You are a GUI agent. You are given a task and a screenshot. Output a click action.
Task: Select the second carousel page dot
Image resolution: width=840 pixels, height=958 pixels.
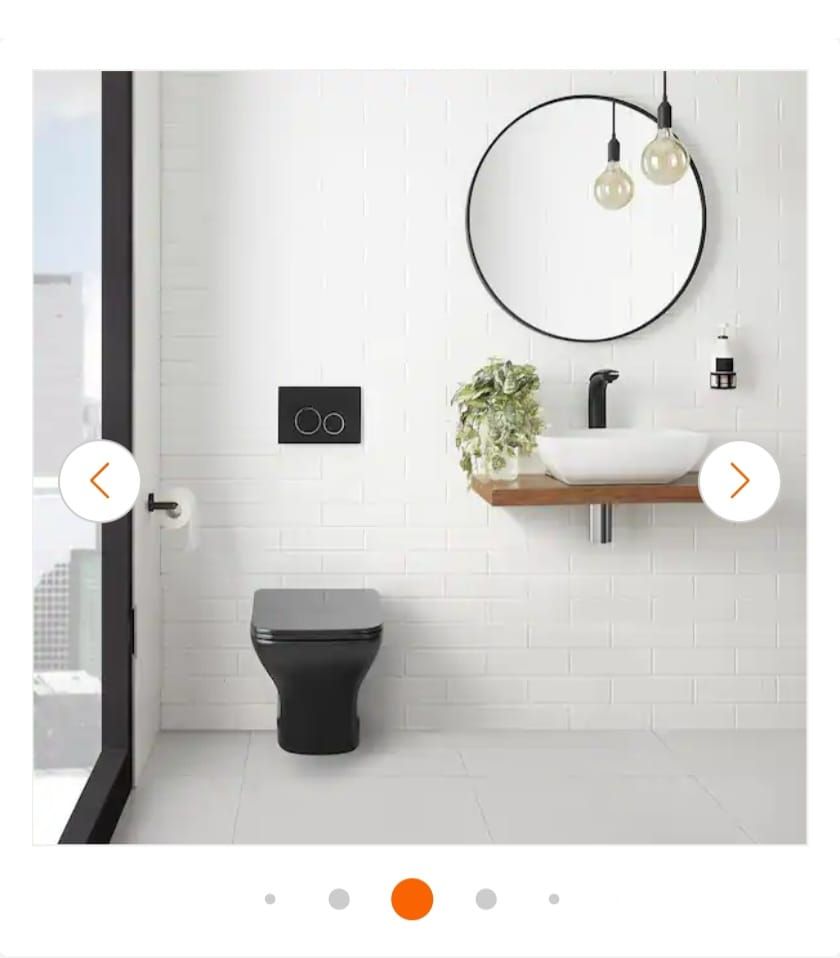339,899
